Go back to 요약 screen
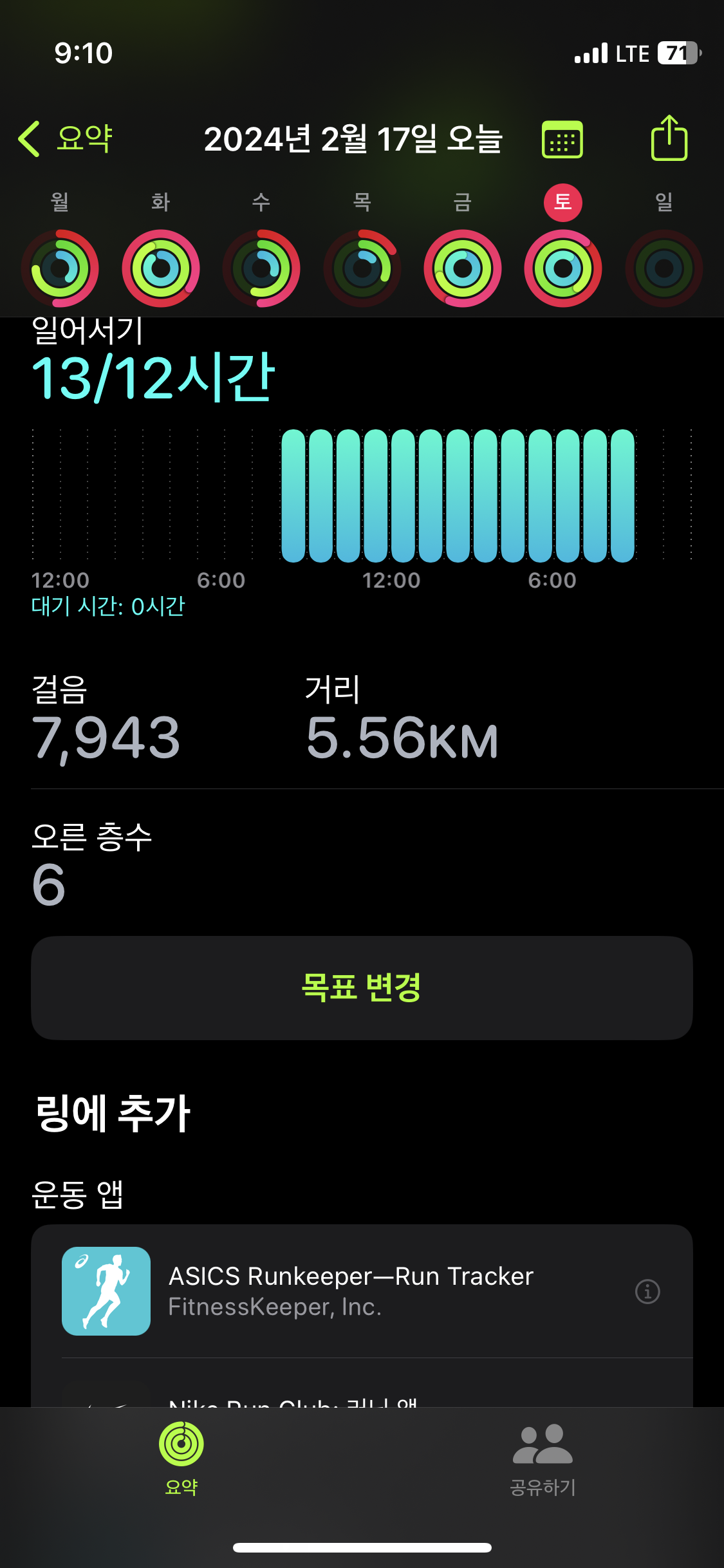Screen dimensions: 724x1568 click(x=66, y=138)
